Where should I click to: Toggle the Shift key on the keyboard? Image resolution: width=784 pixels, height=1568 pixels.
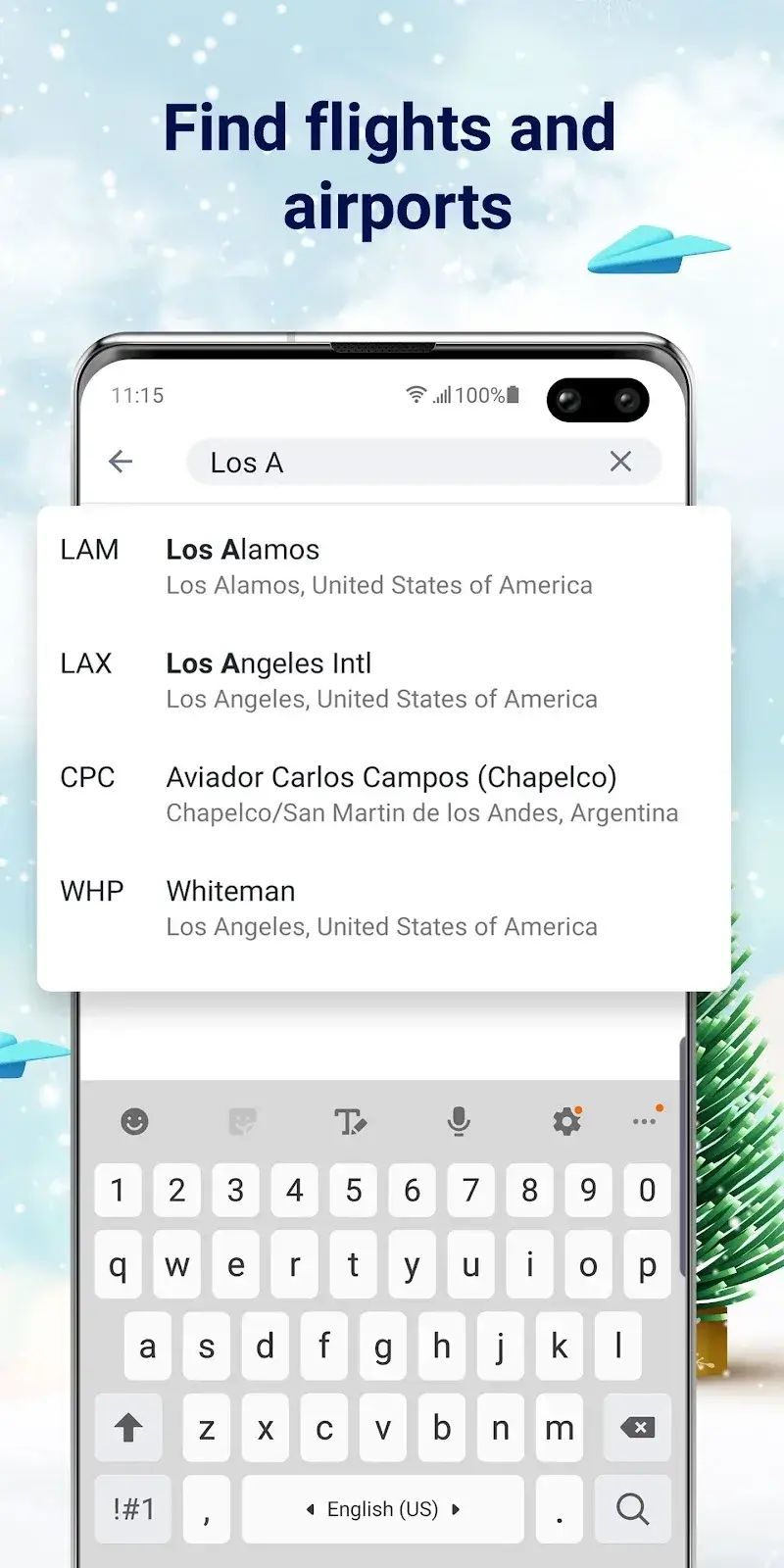(128, 1428)
